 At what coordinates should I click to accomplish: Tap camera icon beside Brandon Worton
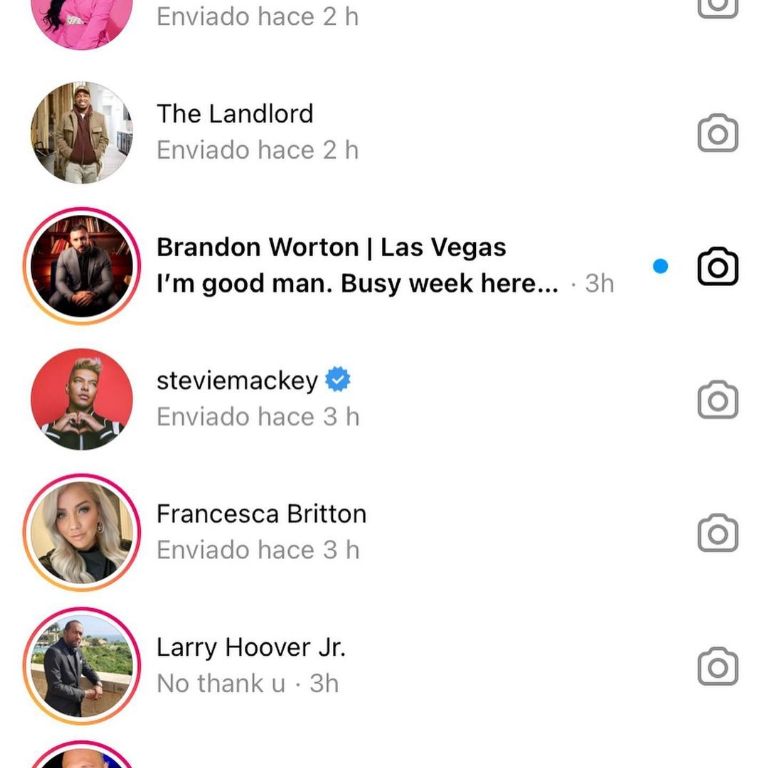click(717, 267)
